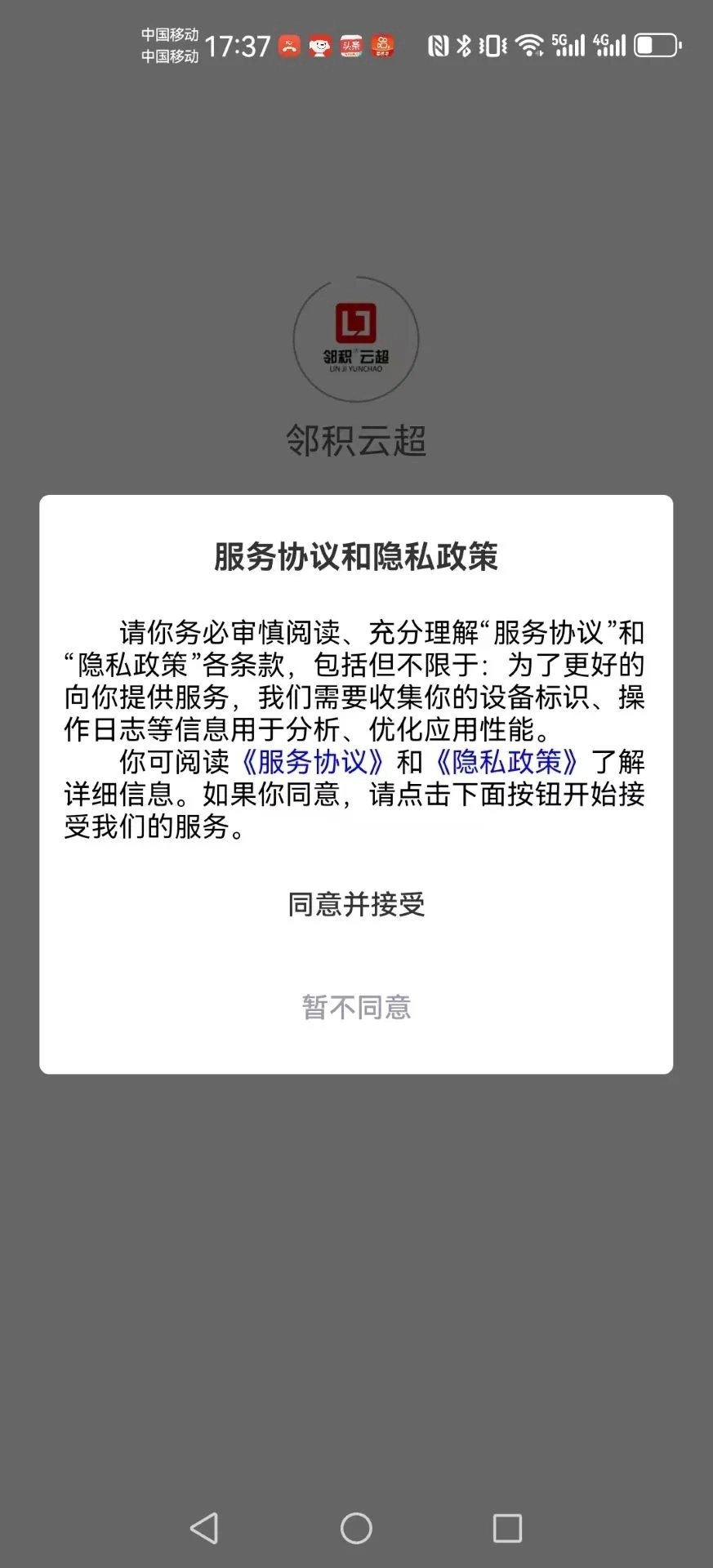
Task: Tap 同意并接受 to accept the agreement
Action: tap(356, 905)
